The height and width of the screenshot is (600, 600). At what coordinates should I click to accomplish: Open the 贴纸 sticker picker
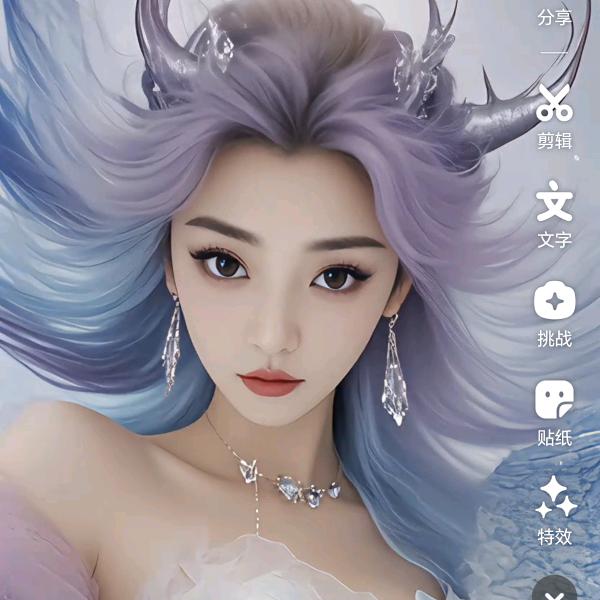pos(554,413)
